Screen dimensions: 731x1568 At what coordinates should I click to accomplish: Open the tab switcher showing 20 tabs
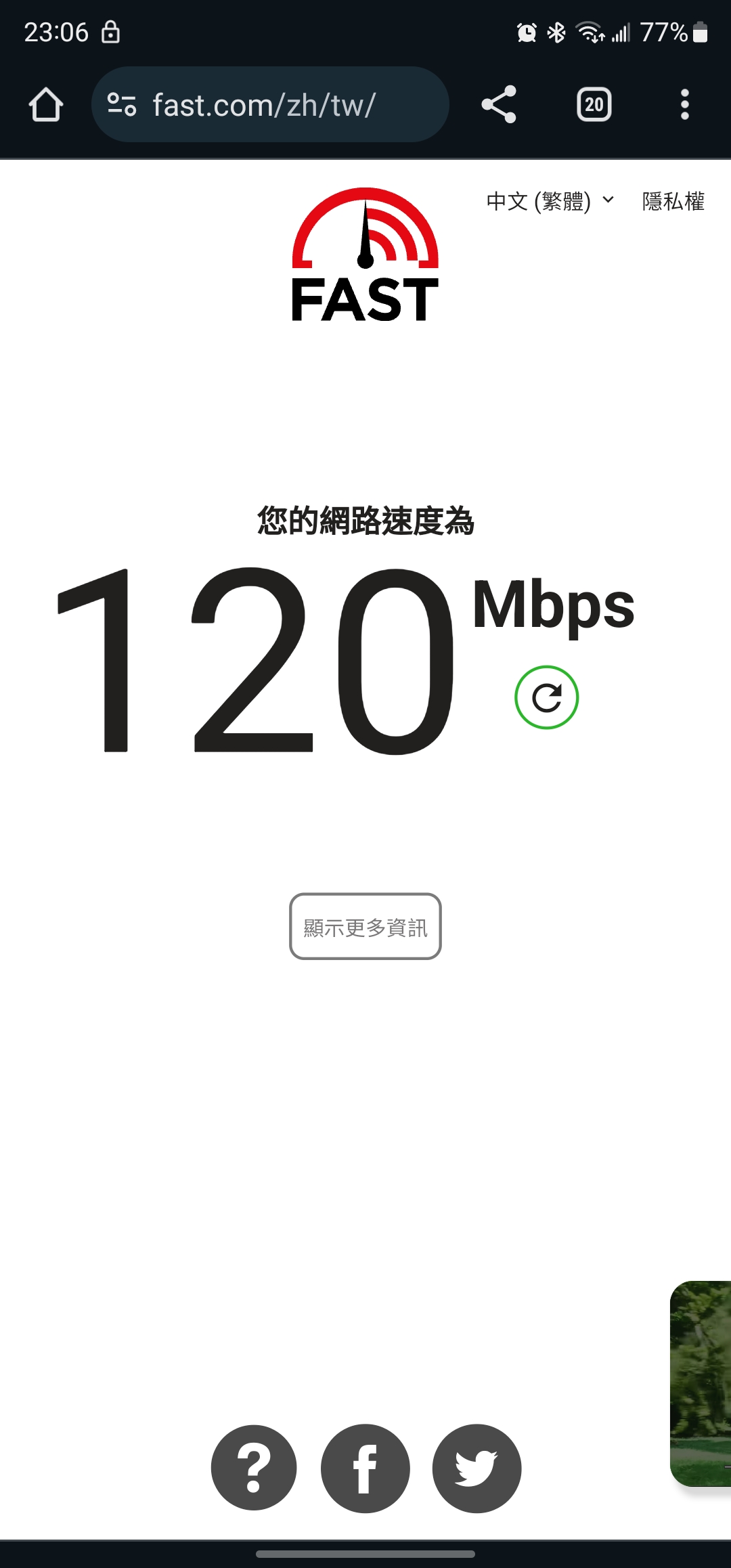pyautogui.click(x=594, y=105)
